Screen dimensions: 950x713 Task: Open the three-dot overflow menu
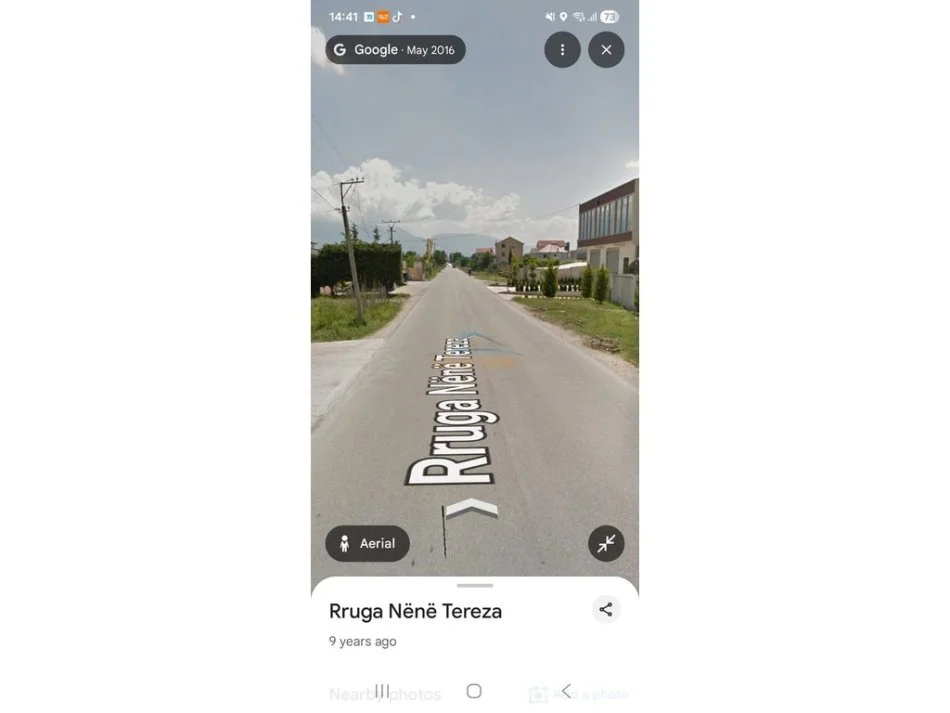tap(562, 50)
